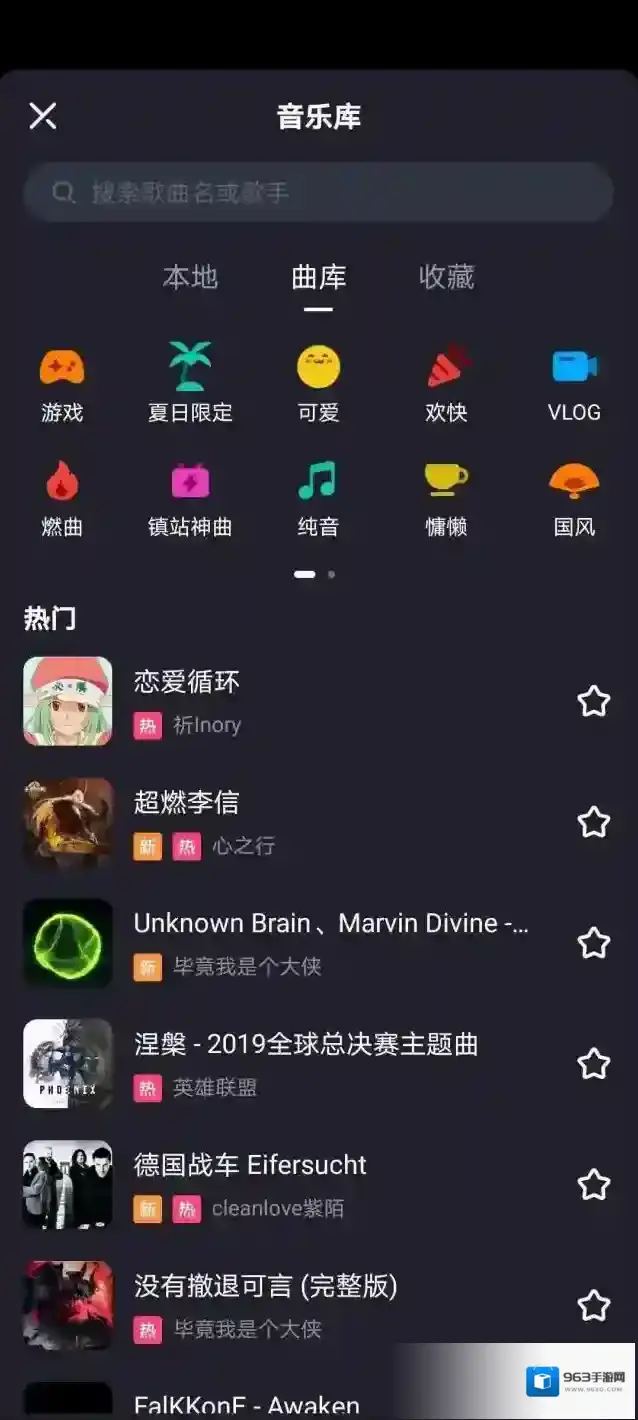The height and width of the screenshot is (1420, 638).
Task: Add 没有撤退可言 (完整版) to favorites
Action: click(594, 1305)
